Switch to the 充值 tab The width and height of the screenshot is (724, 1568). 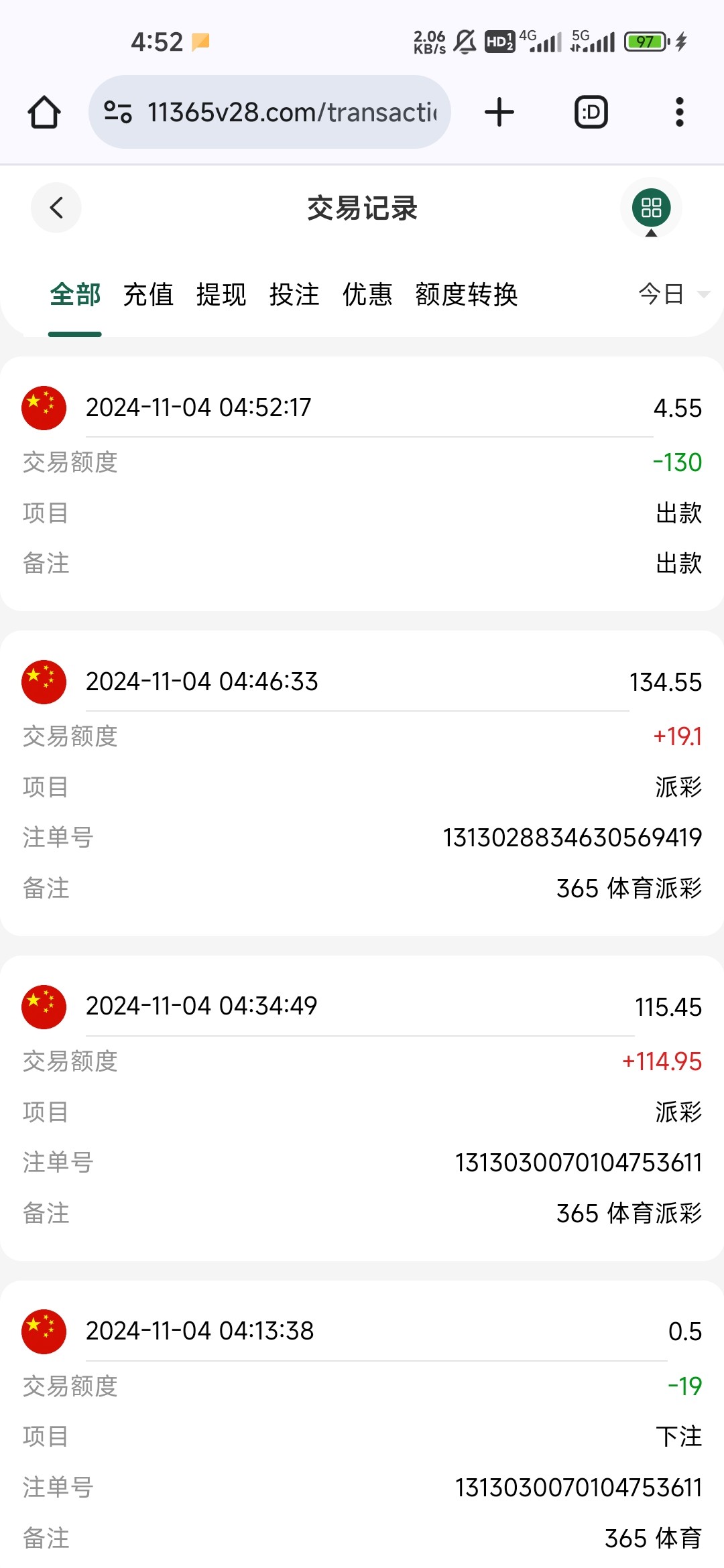148,295
